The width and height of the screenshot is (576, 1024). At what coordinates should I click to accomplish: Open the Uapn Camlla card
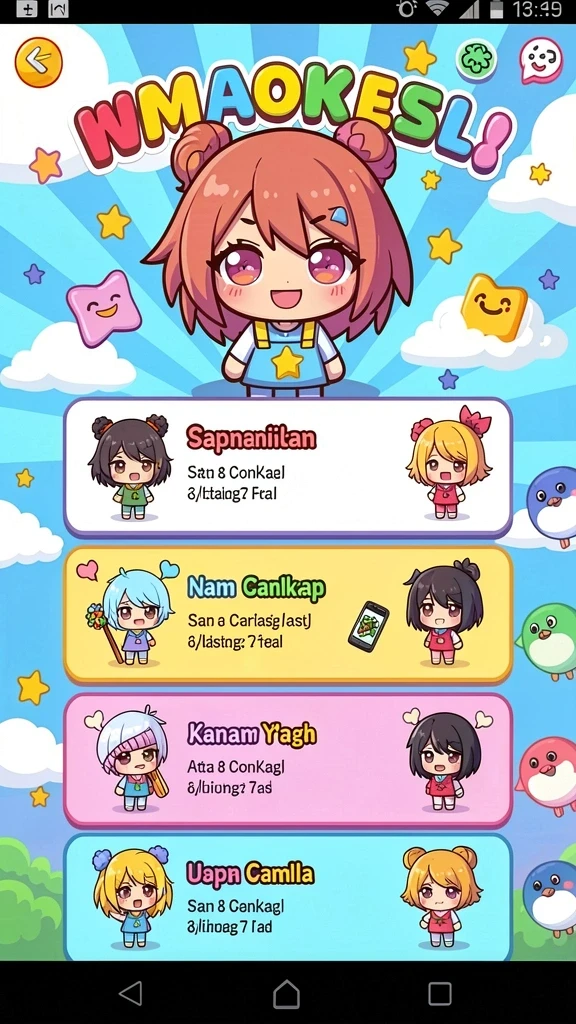(288, 897)
